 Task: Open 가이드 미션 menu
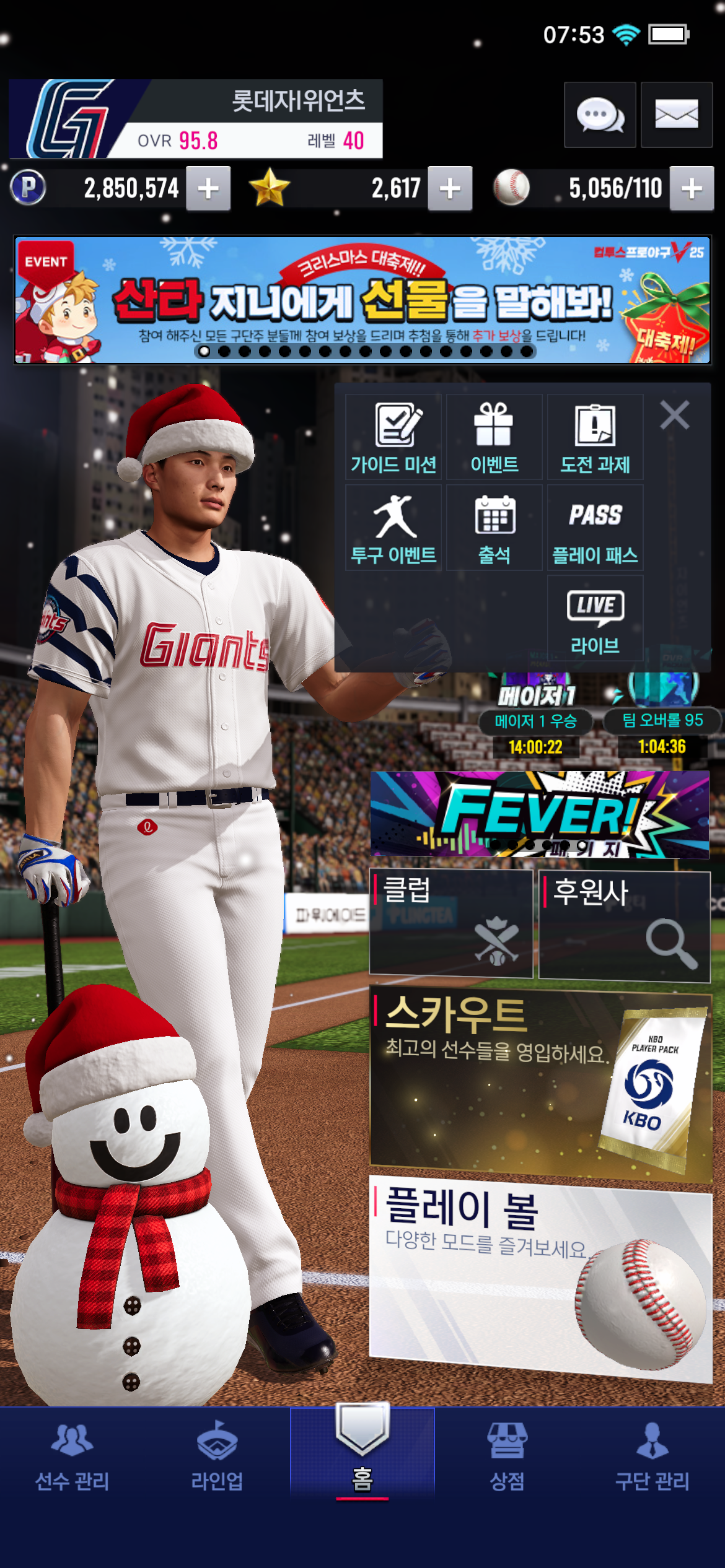(393, 437)
